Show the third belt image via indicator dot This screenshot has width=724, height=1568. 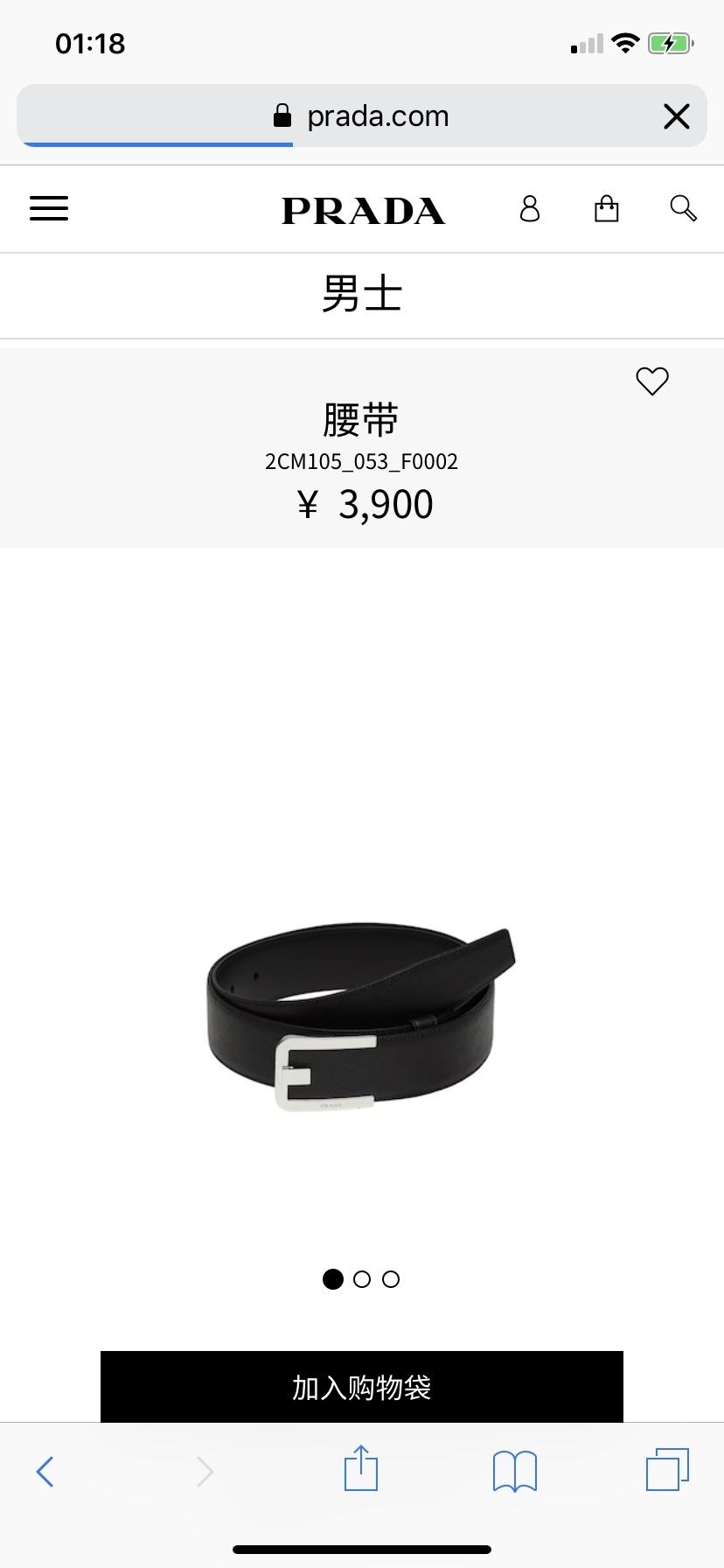point(391,1279)
